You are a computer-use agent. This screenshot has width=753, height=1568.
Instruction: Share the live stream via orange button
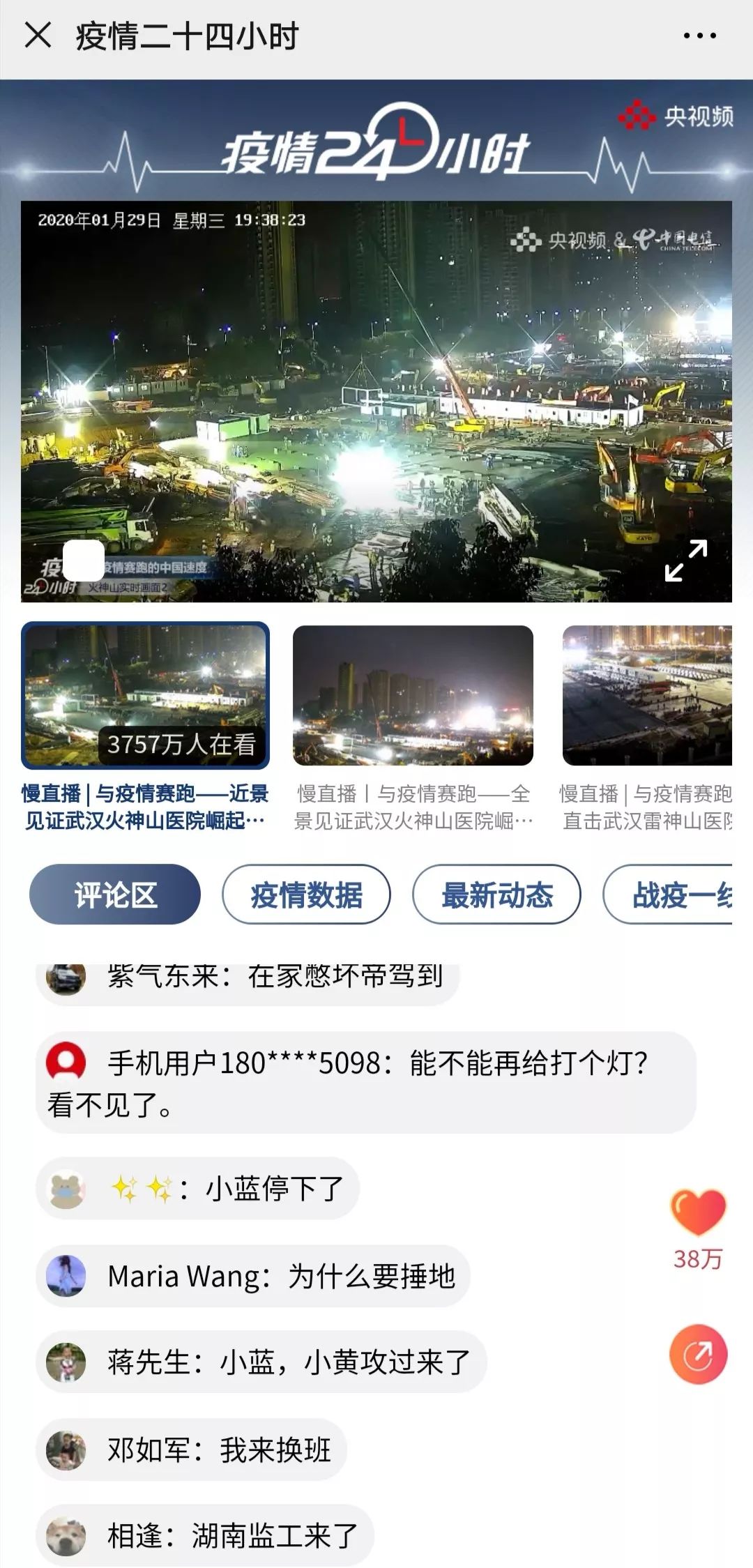coord(698,1355)
